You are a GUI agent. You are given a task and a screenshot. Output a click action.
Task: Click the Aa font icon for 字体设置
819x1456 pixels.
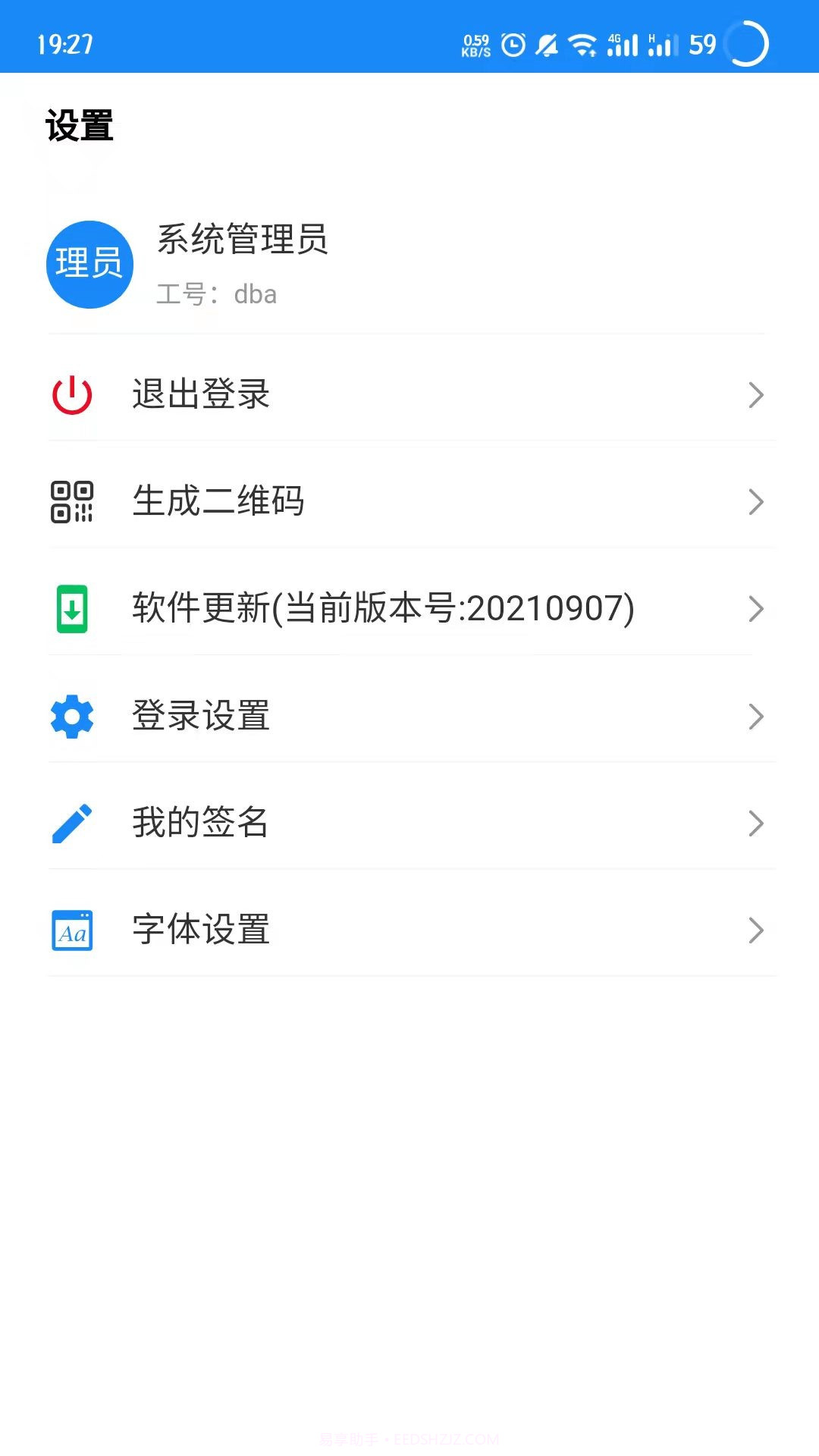(71, 930)
